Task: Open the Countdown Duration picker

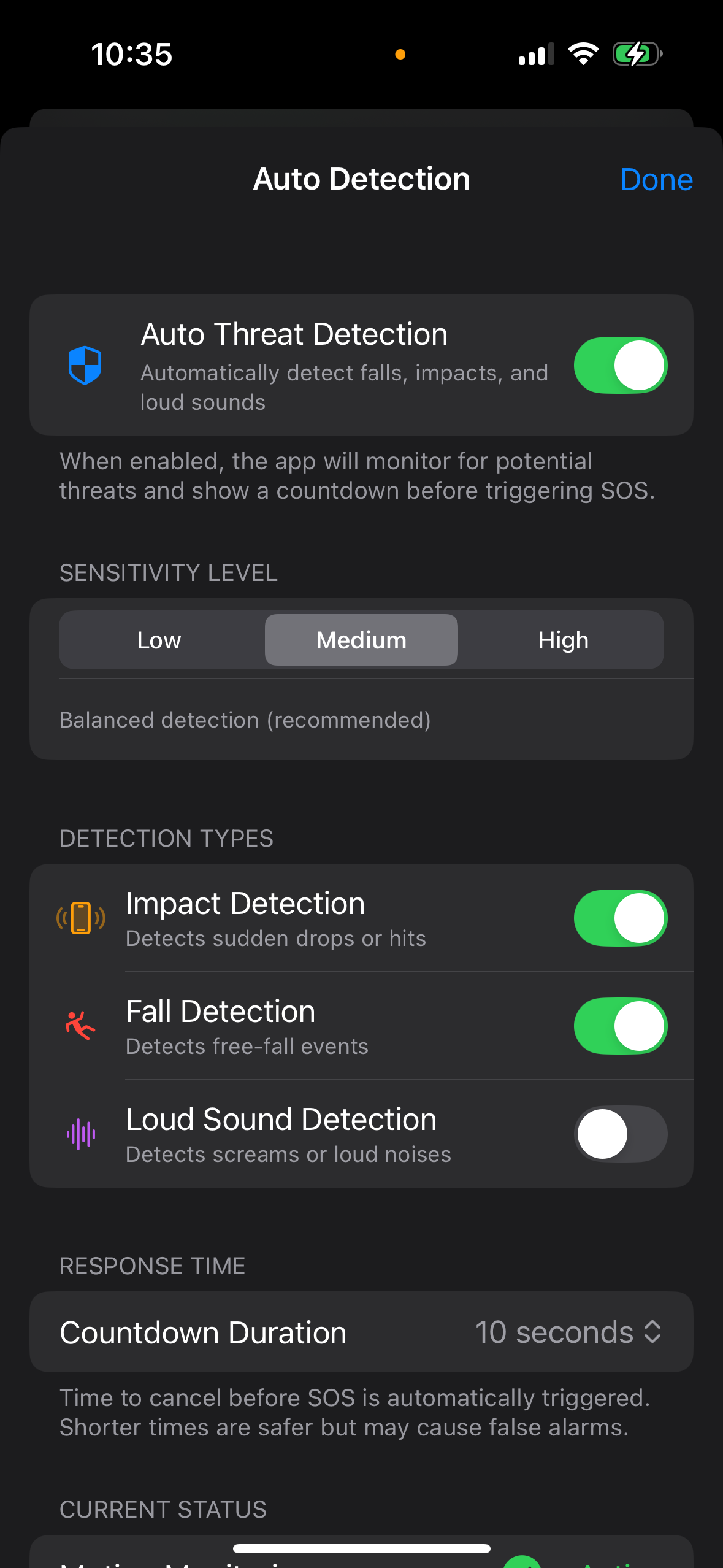Action: tap(568, 1332)
